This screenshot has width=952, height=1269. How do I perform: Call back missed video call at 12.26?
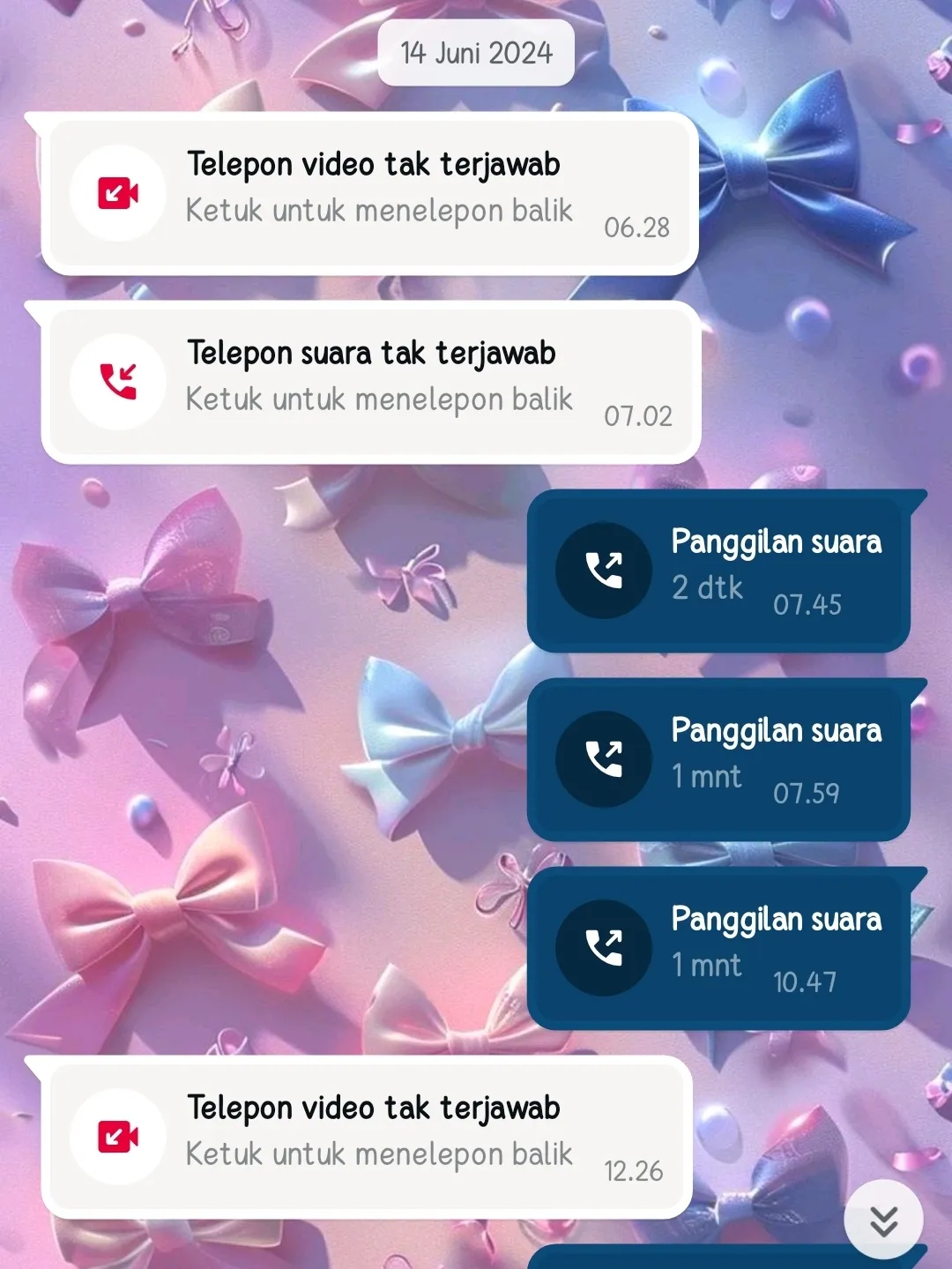point(366,1138)
